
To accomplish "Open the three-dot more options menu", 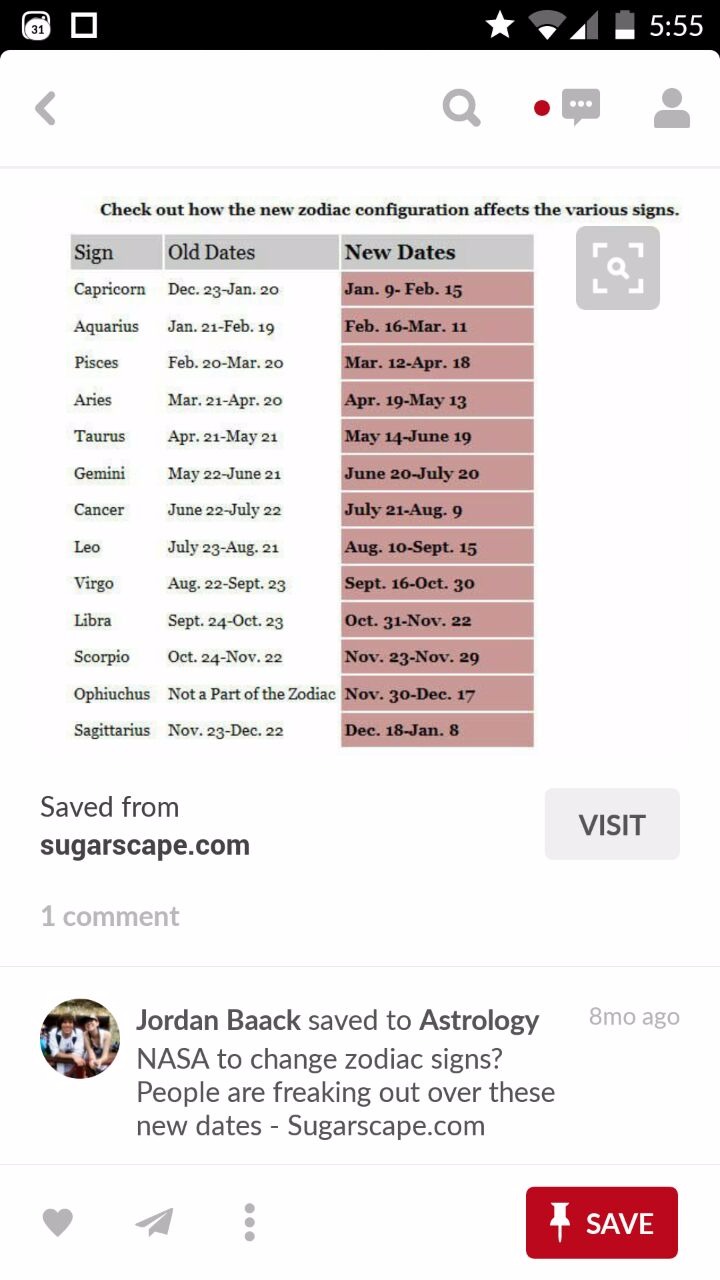I will [250, 1222].
